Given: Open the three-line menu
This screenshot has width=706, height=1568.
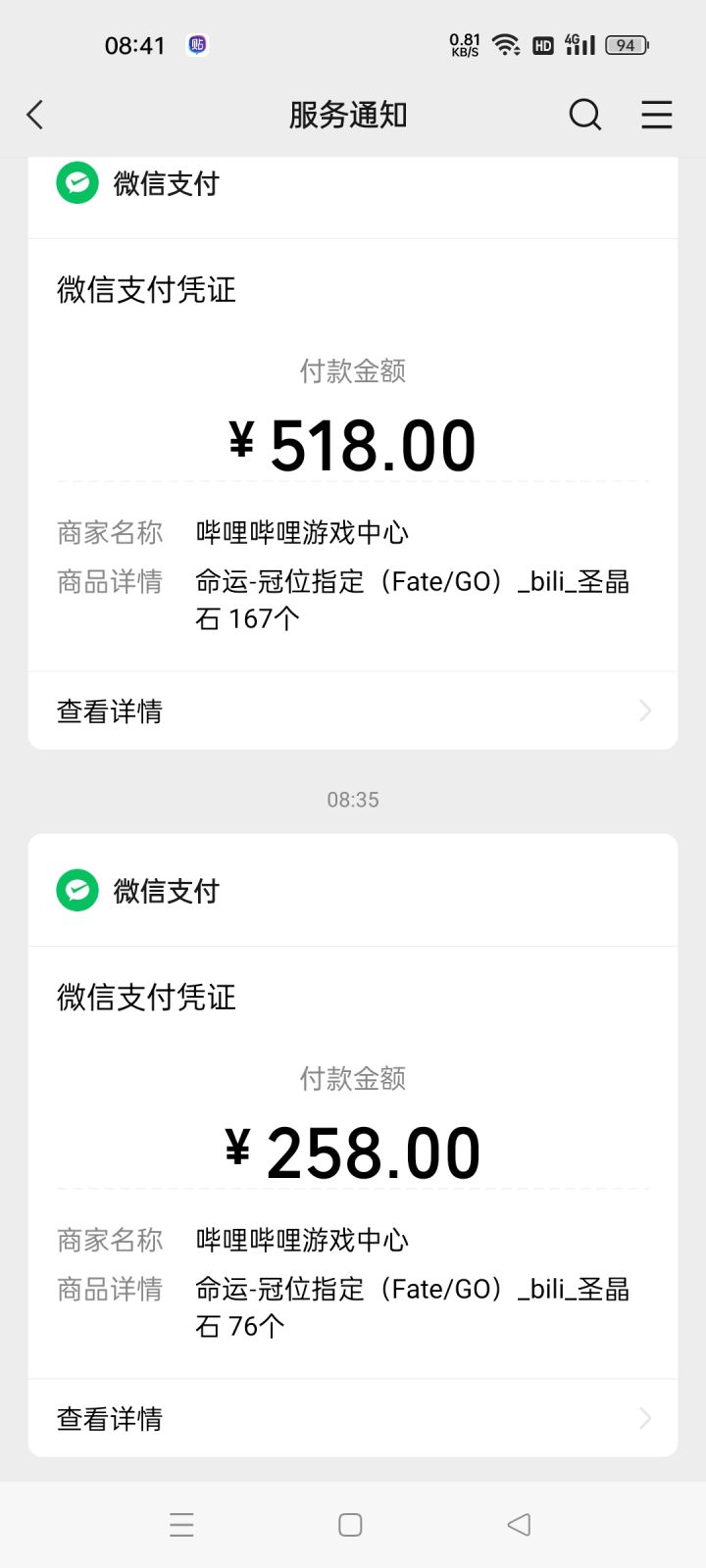Looking at the screenshot, I should coord(656,116).
